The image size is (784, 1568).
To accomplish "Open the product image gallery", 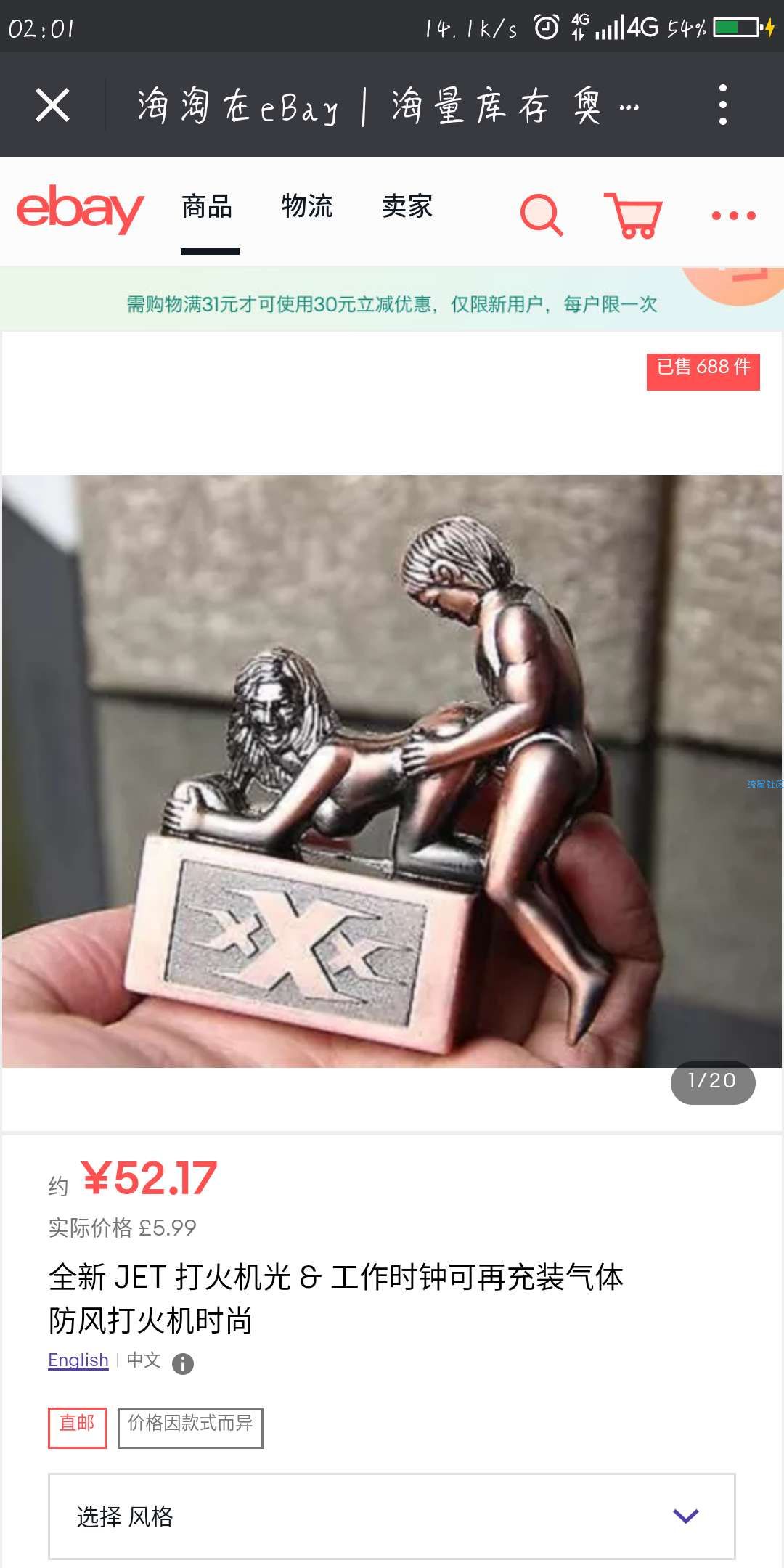I will tap(392, 771).
